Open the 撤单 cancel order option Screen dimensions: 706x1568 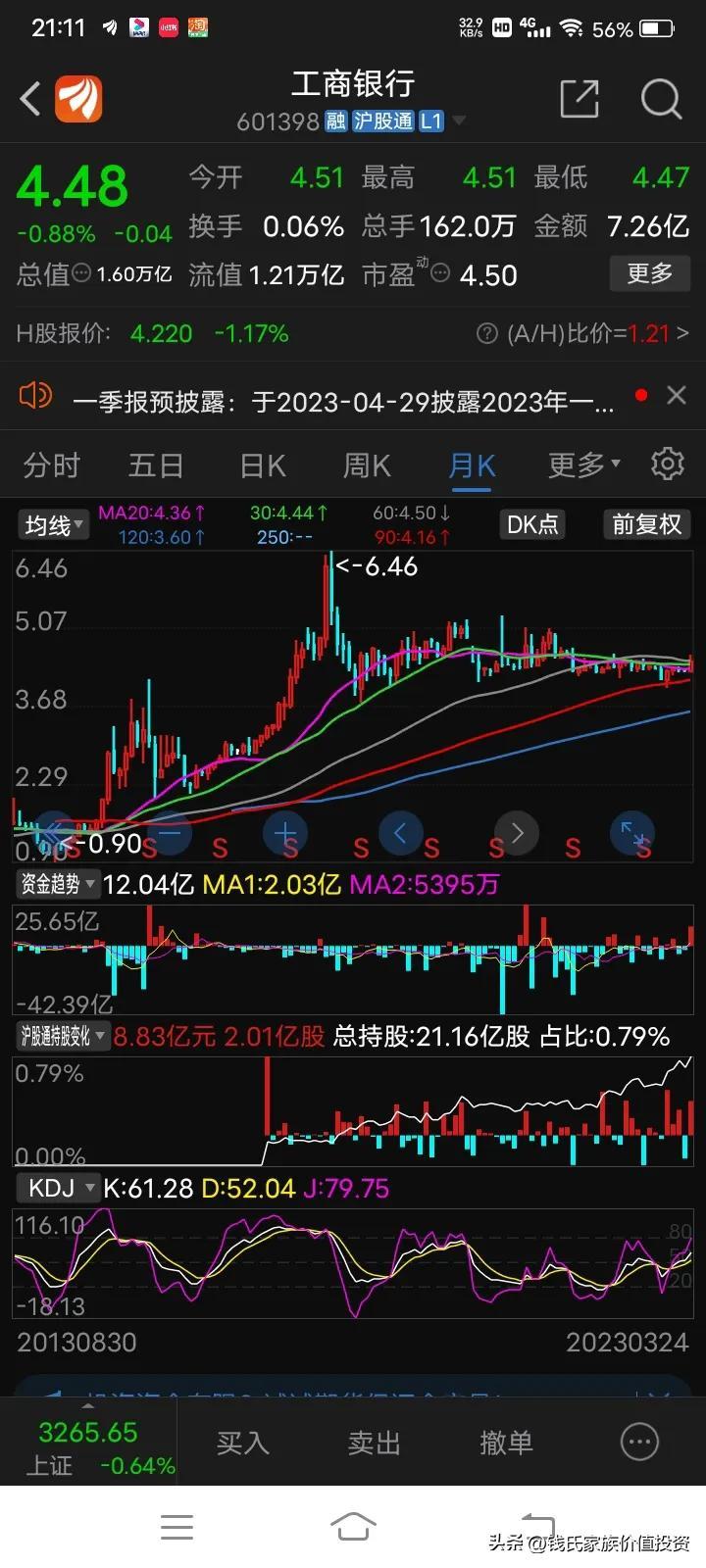pyautogui.click(x=506, y=1442)
